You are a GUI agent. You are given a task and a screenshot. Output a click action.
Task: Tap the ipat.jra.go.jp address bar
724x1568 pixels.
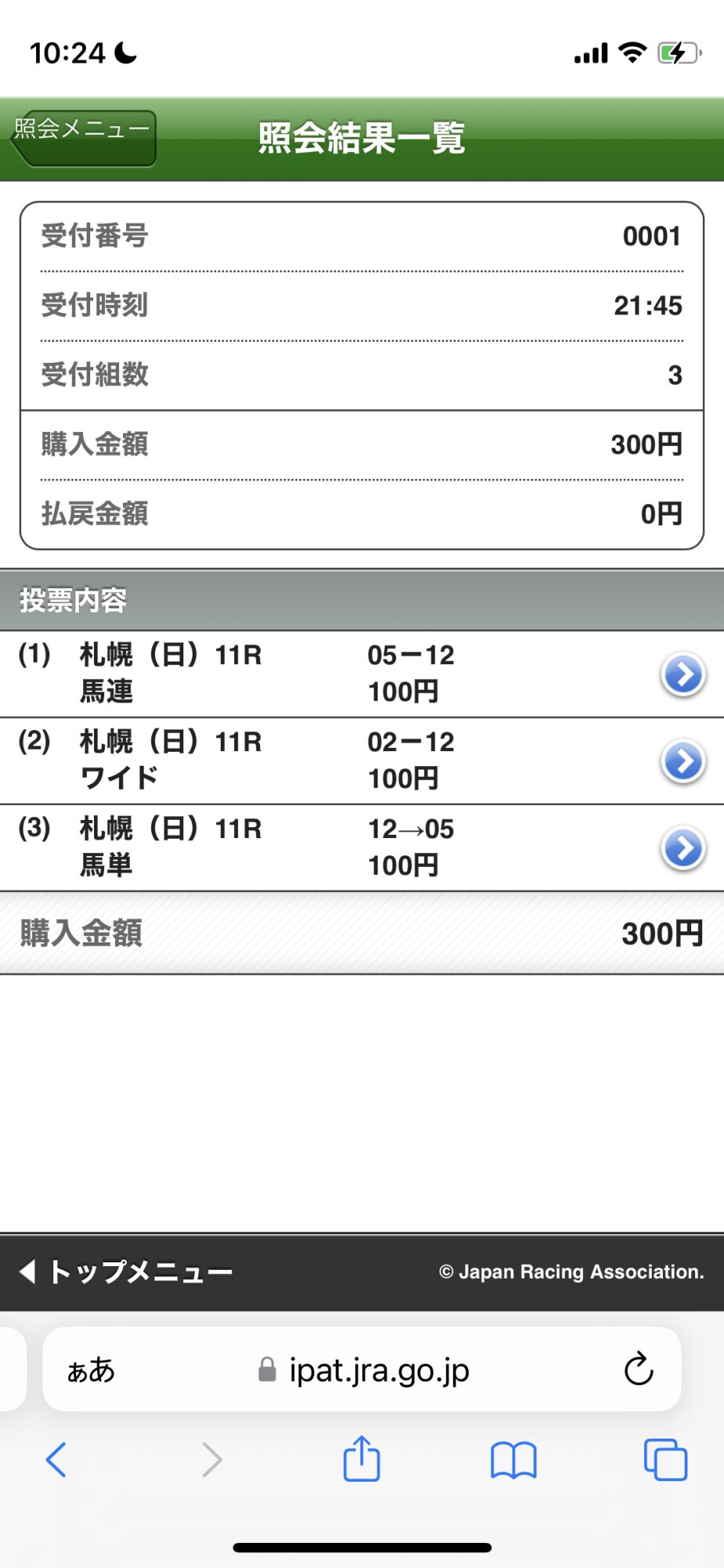tap(363, 1370)
